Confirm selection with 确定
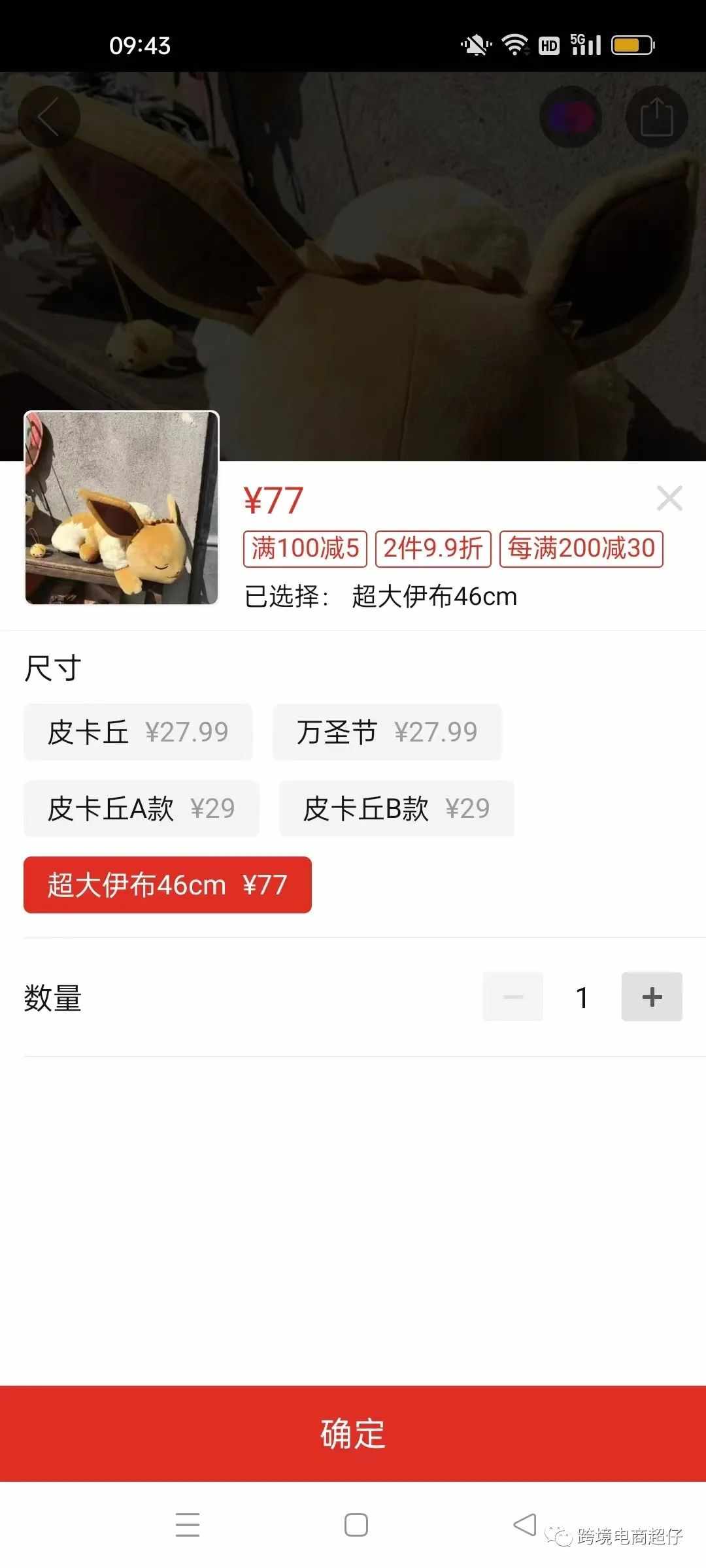The width and height of the screenshot is (706, 1568). pyautogui.click(x=353, y=1433)
